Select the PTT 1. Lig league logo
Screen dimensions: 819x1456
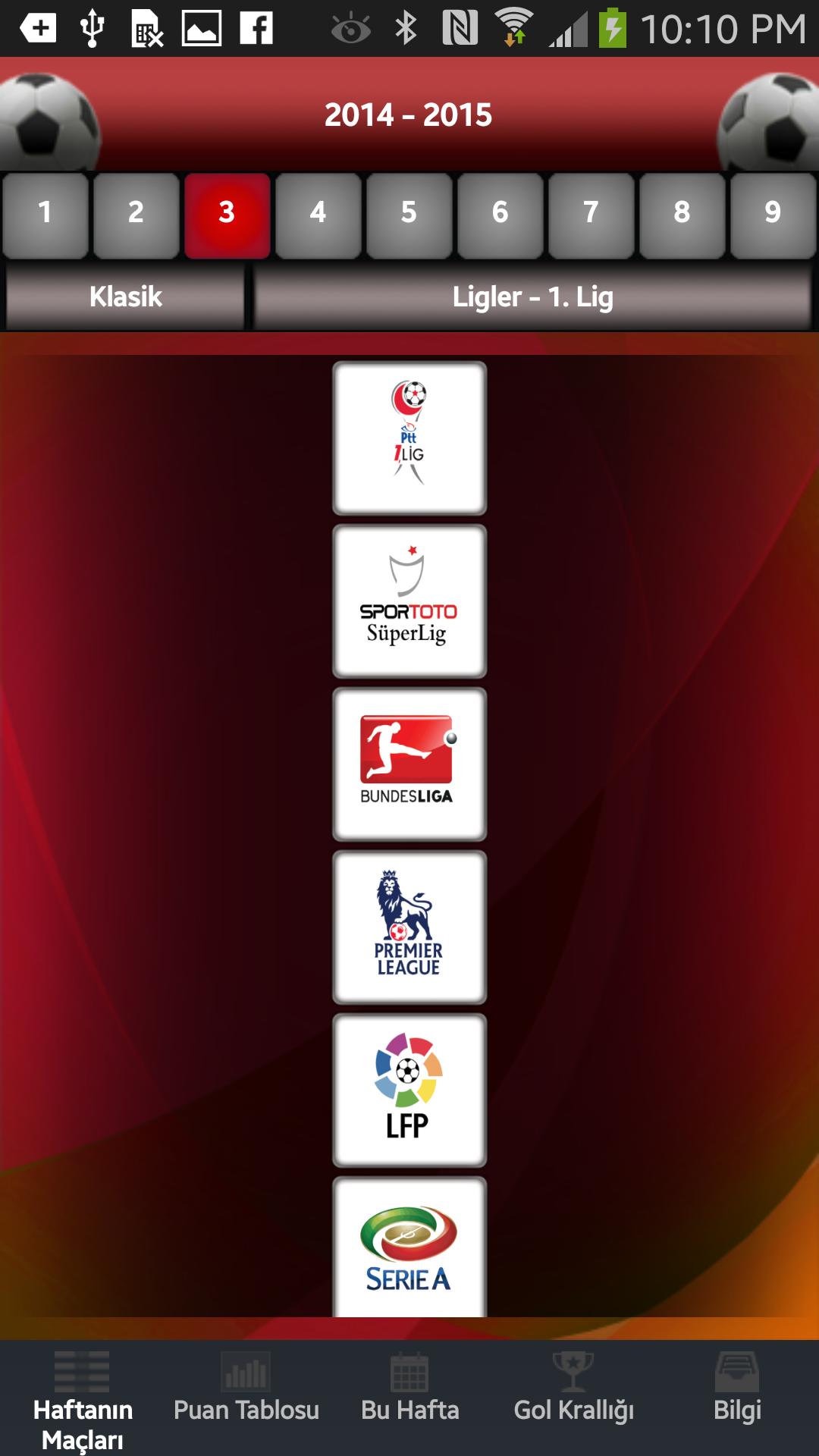pyautogui.click(x=408, y=438)
